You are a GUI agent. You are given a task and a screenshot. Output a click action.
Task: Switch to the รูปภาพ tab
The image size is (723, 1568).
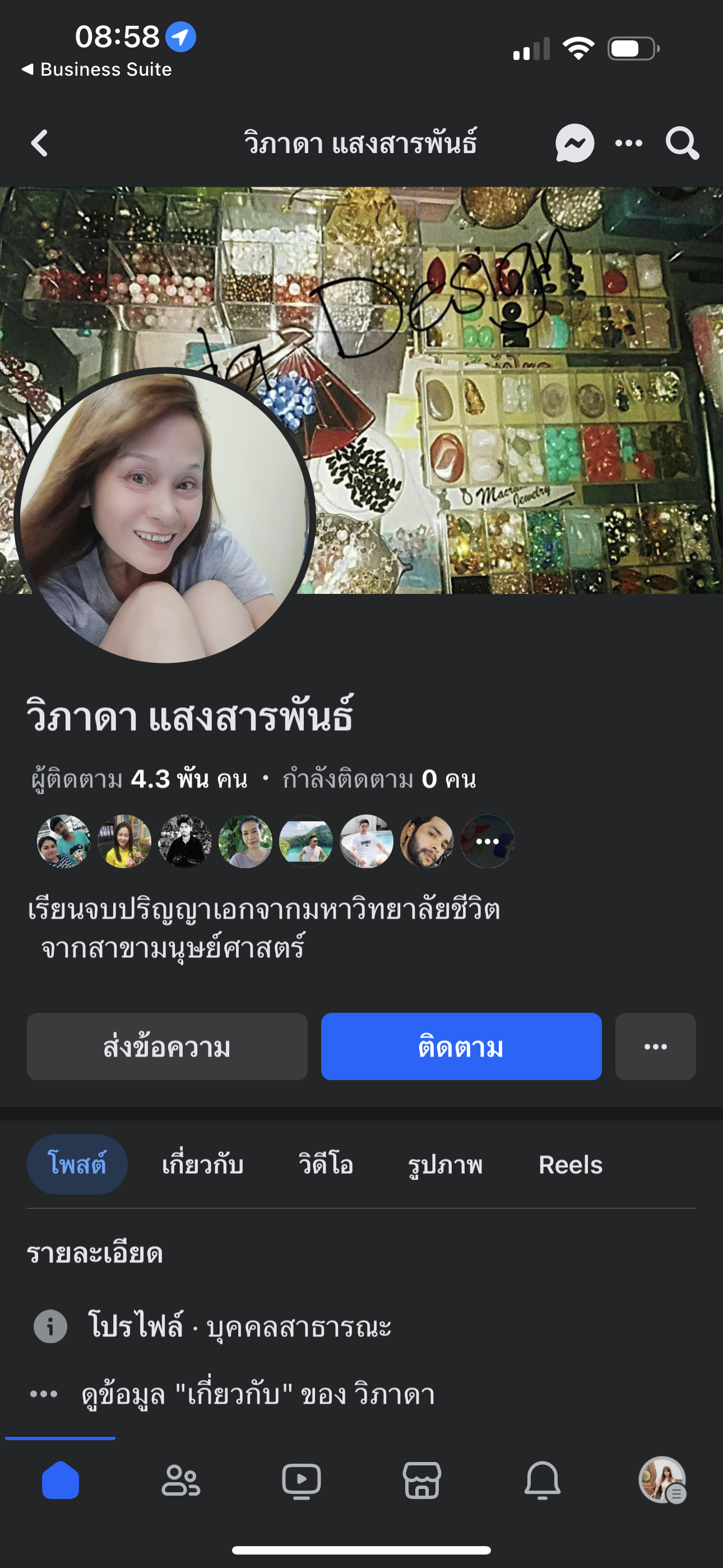(445, 1164)
